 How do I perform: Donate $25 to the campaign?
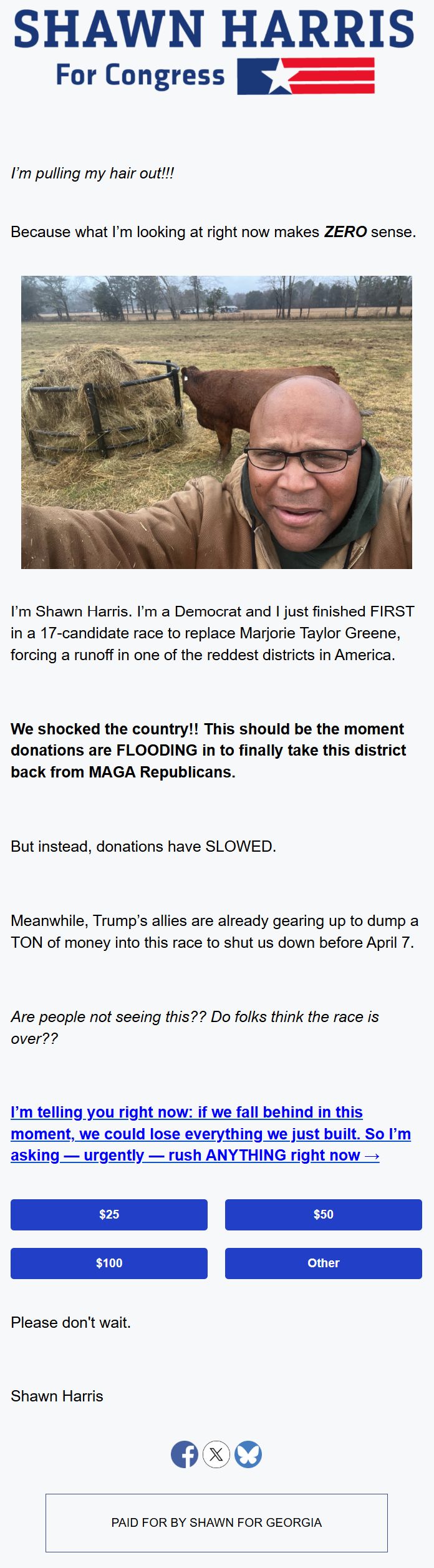[x=109, y=1214]
